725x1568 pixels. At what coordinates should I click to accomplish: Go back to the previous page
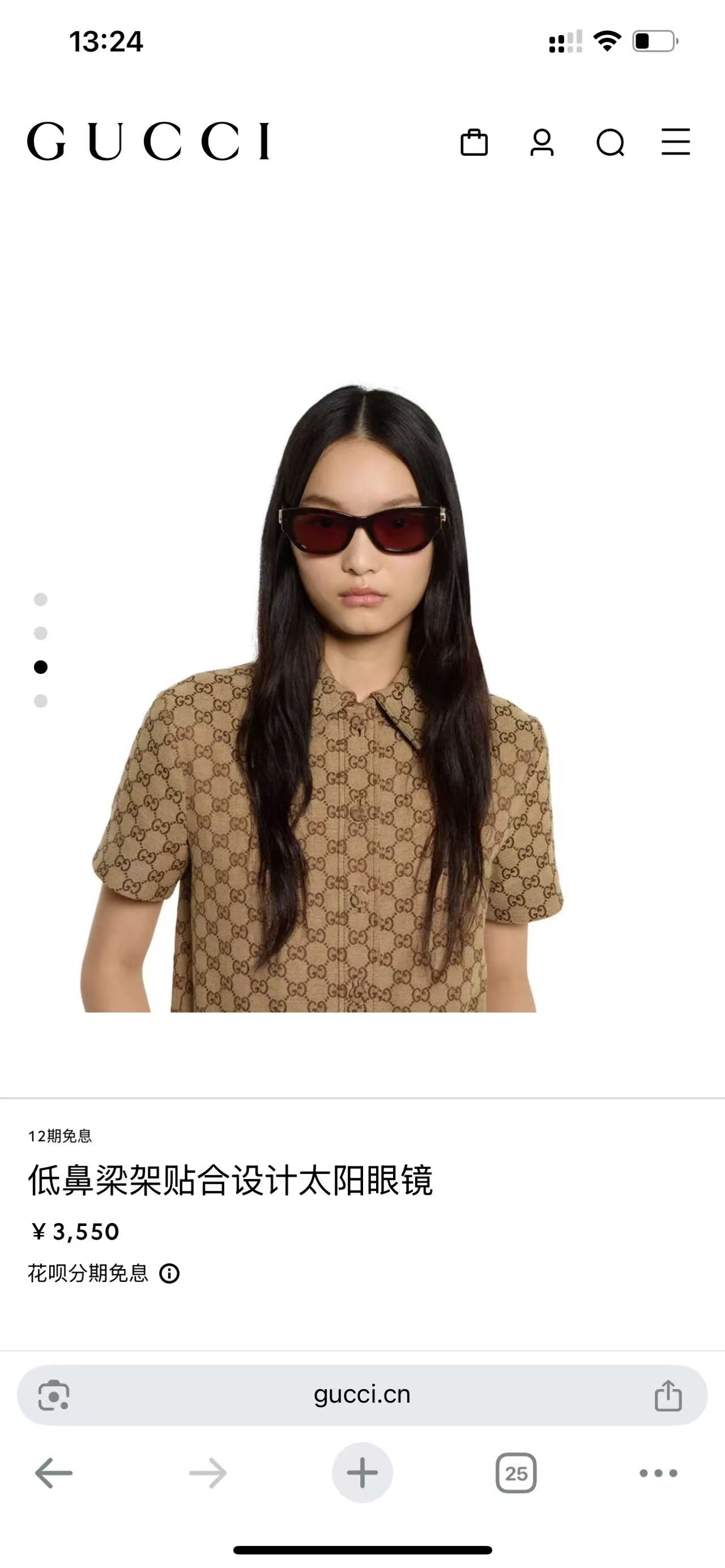[x=54, y=1473]
